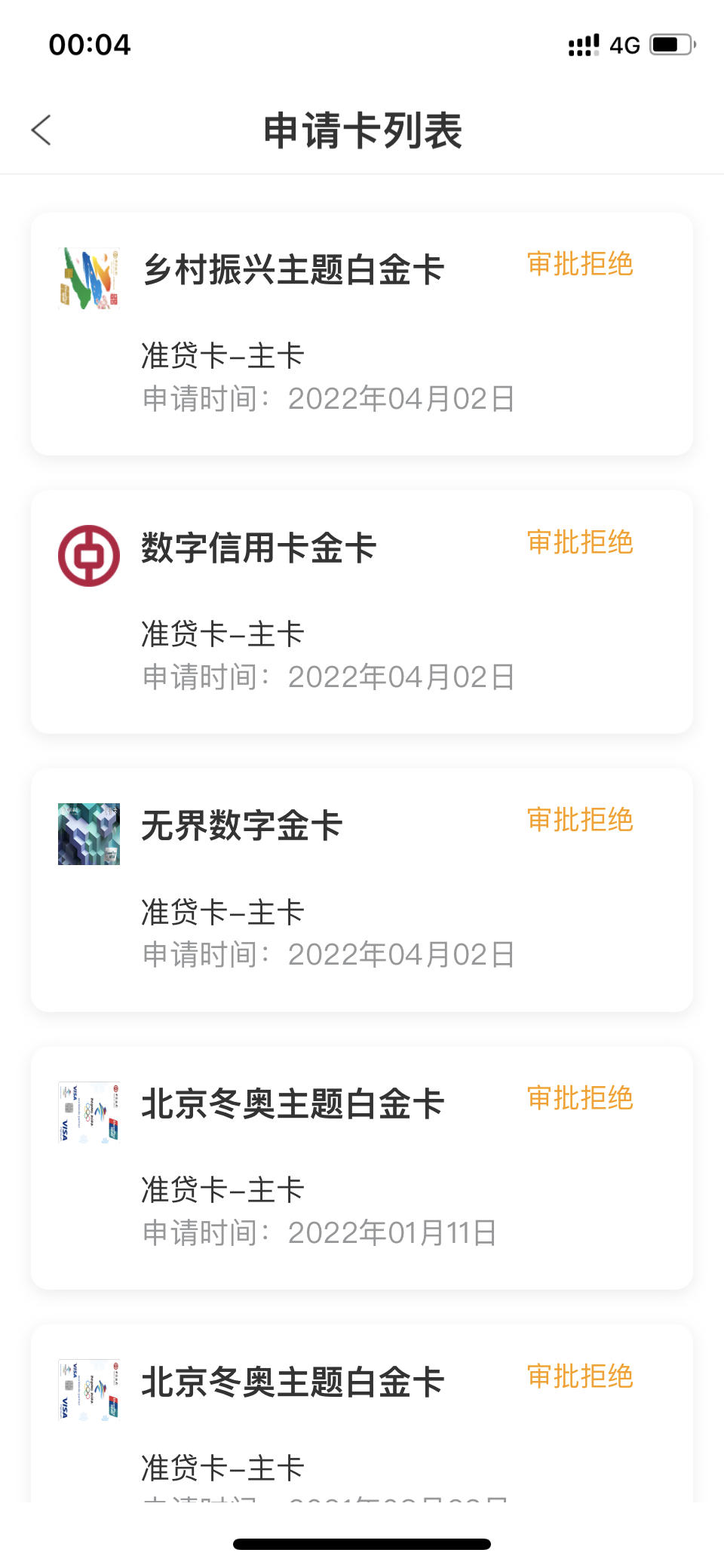View the 无界数字金卡 application details
Screen dimensions: 724x1568
pos(362,890)
